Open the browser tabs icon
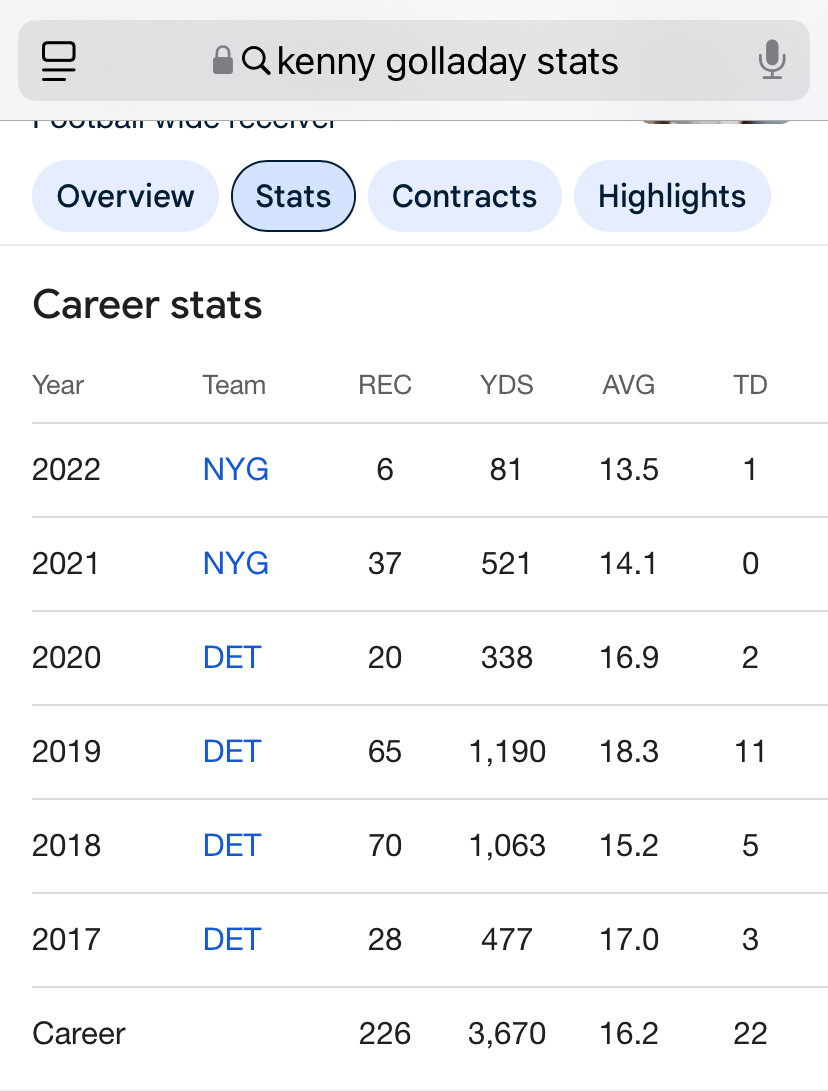Image resolution: width=828 pixels, height=1091 pixels. click(58, 61)
